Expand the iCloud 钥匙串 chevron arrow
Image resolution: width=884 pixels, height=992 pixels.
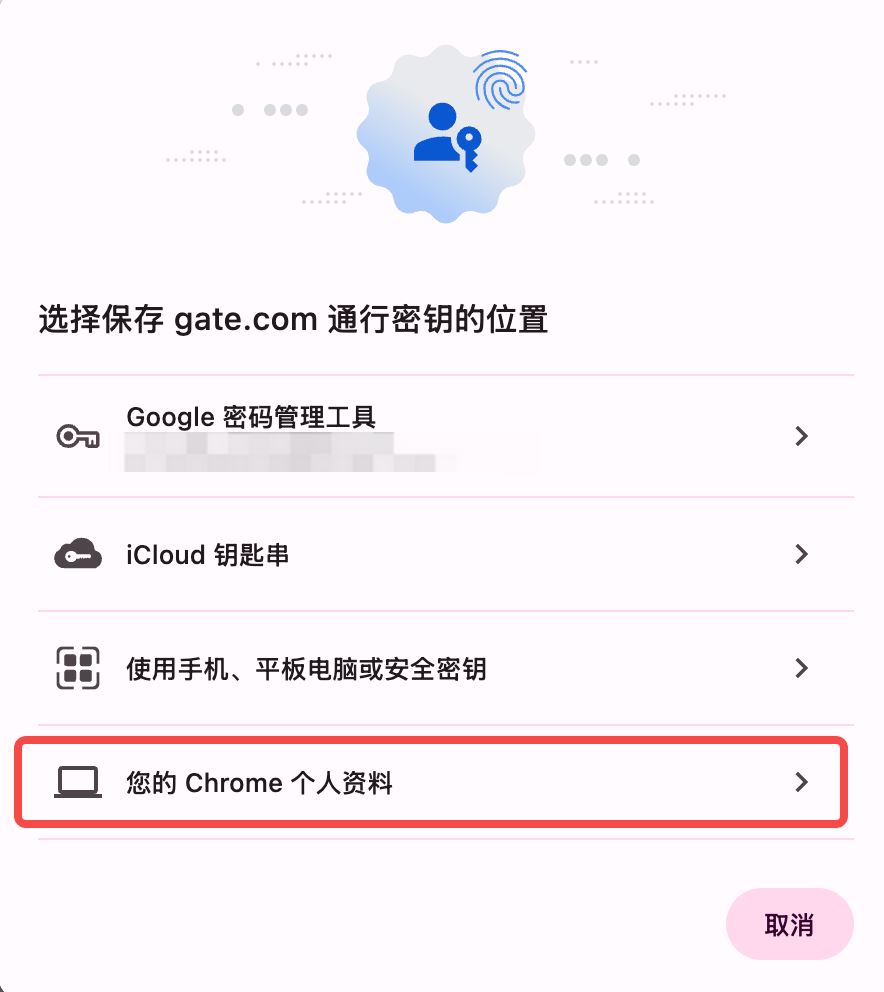pyautogui.click(x=801, y=555)
